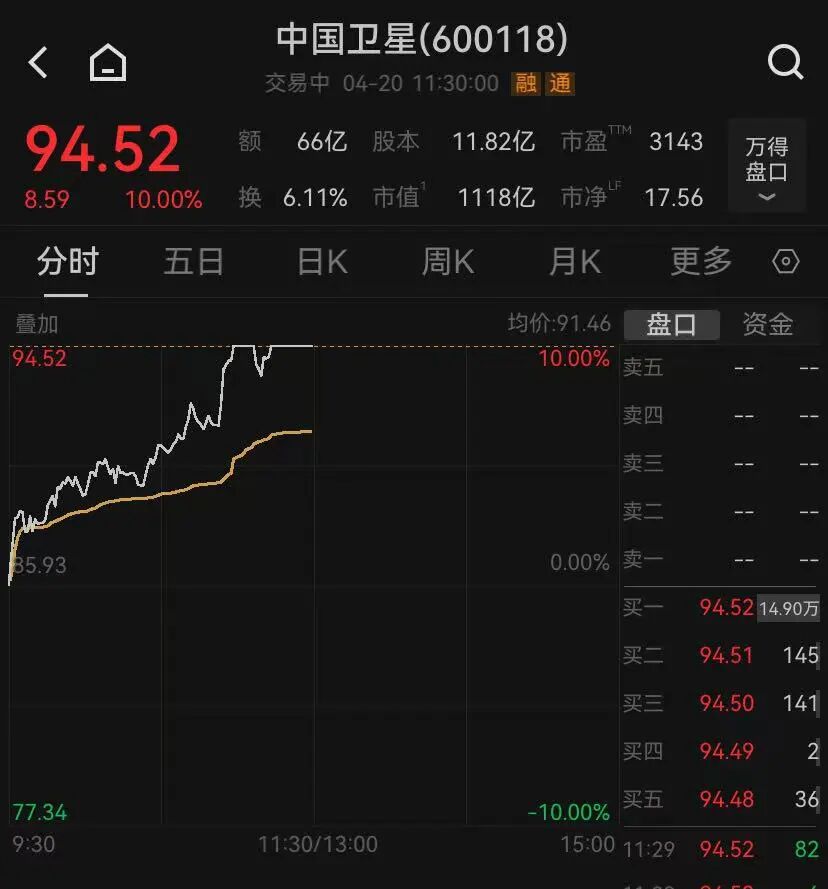Show the 月K chart
The image size is (828, 889).
point(575,262)
